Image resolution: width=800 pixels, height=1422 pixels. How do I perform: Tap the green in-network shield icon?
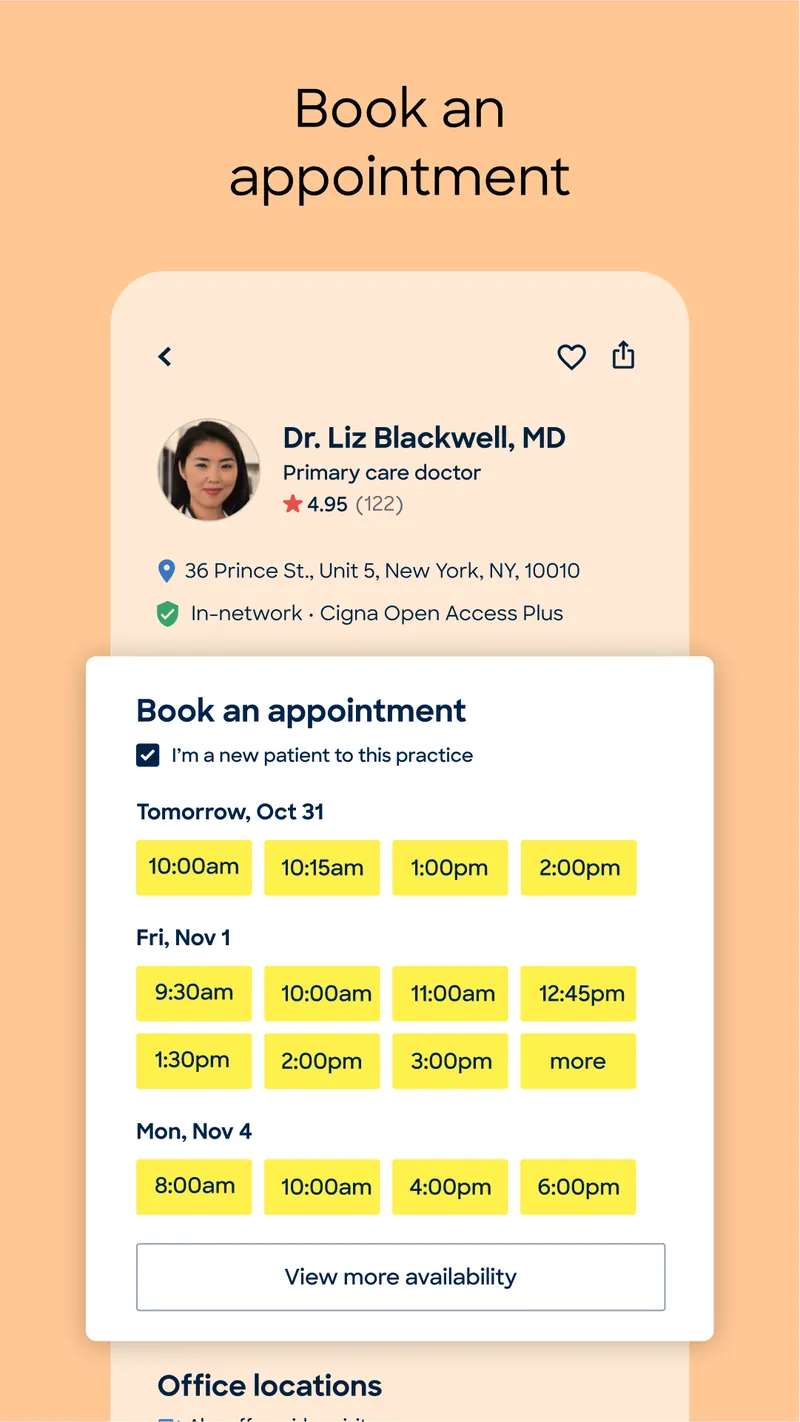point(167,613)
